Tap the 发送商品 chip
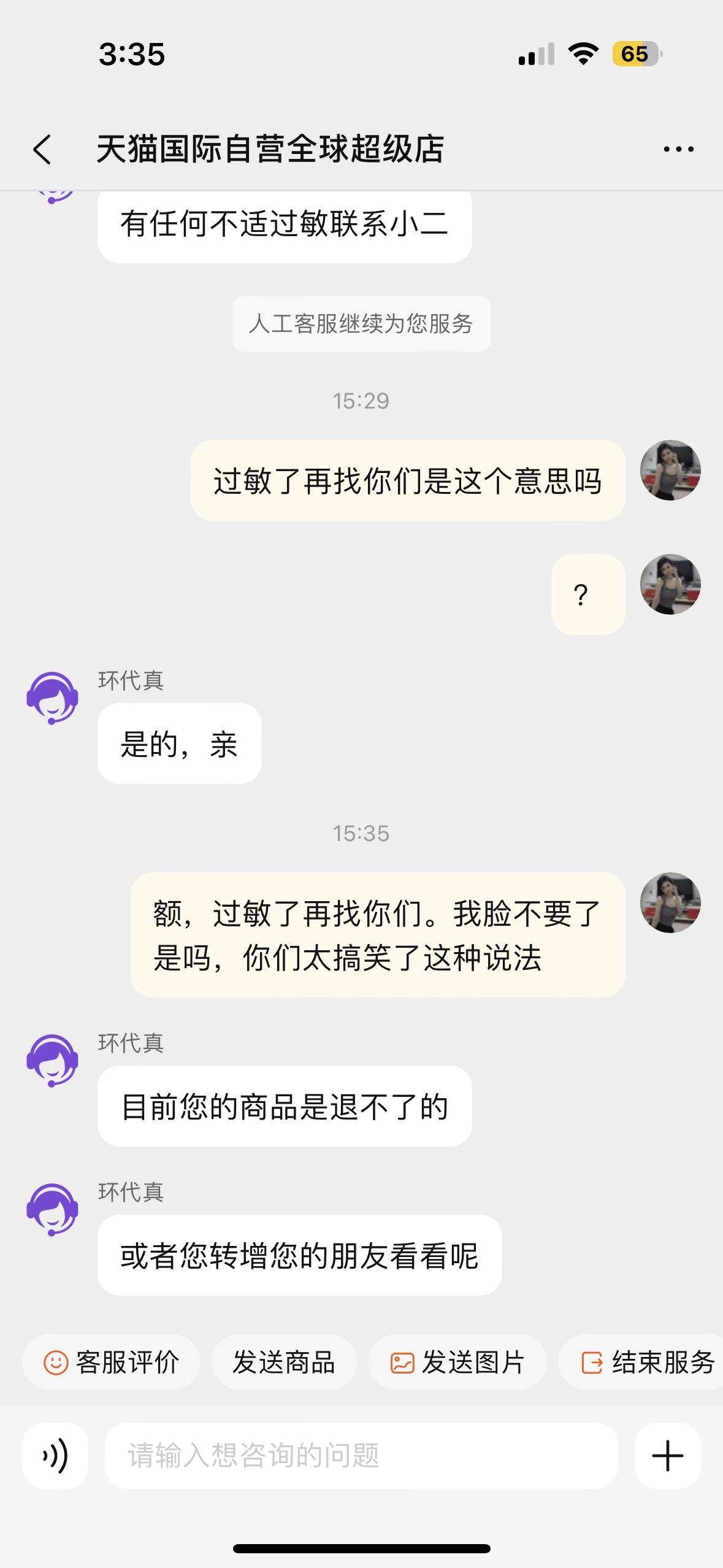The height and width of the screenshot is (1568, 723). click(x=284, y=1362)
